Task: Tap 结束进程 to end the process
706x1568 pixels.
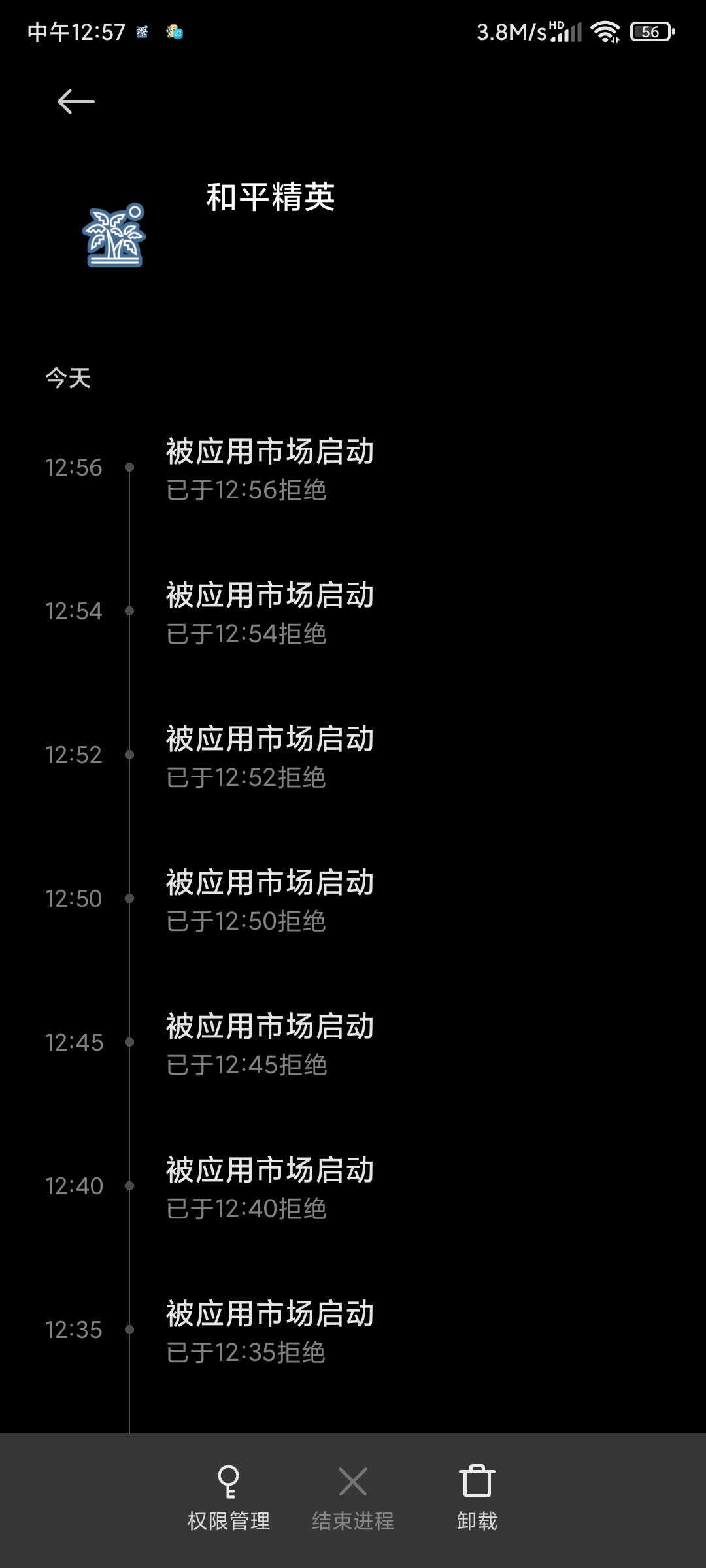Action: 353,1495
